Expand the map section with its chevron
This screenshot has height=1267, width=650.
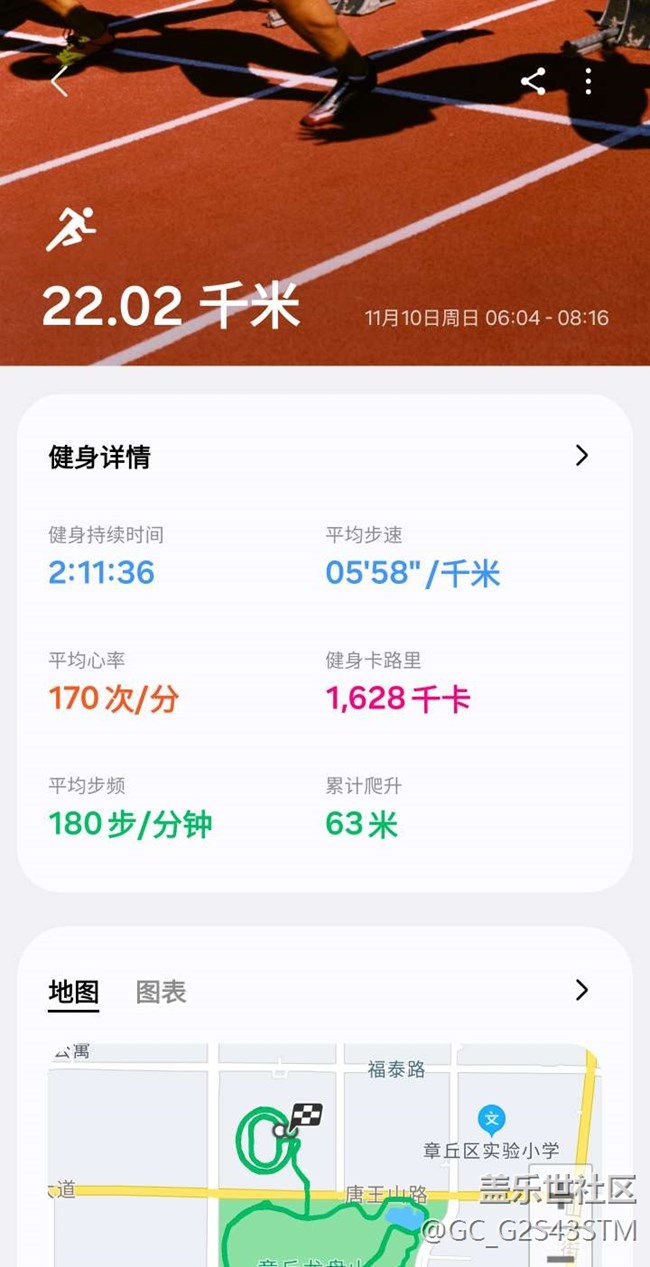tap(582, 990)
